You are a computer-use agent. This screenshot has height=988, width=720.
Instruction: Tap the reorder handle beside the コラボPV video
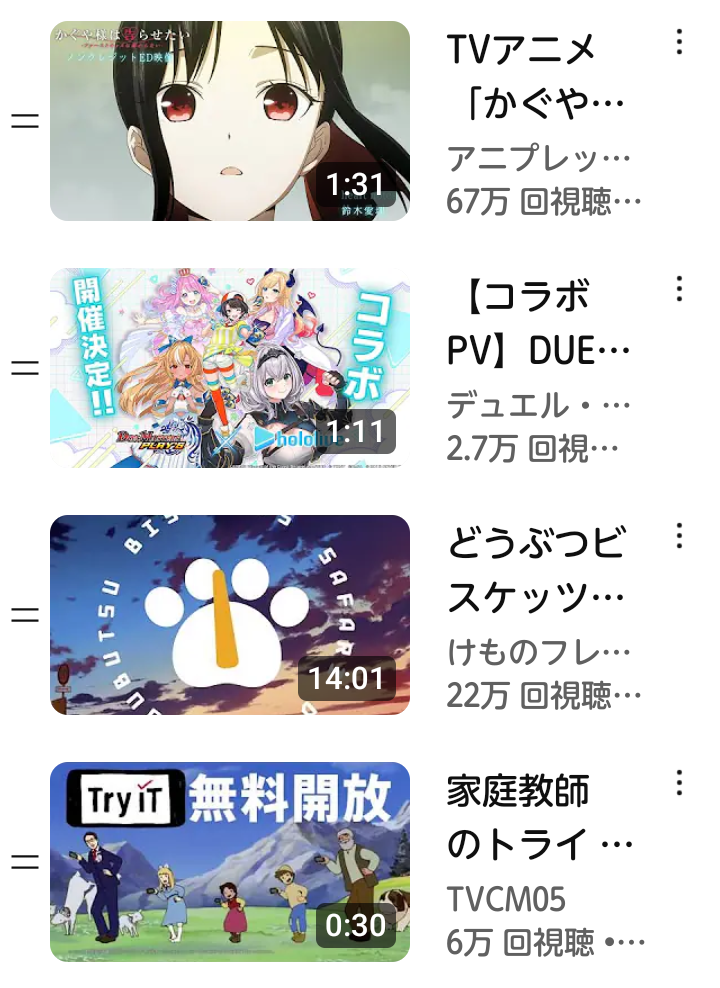[25, 368]
